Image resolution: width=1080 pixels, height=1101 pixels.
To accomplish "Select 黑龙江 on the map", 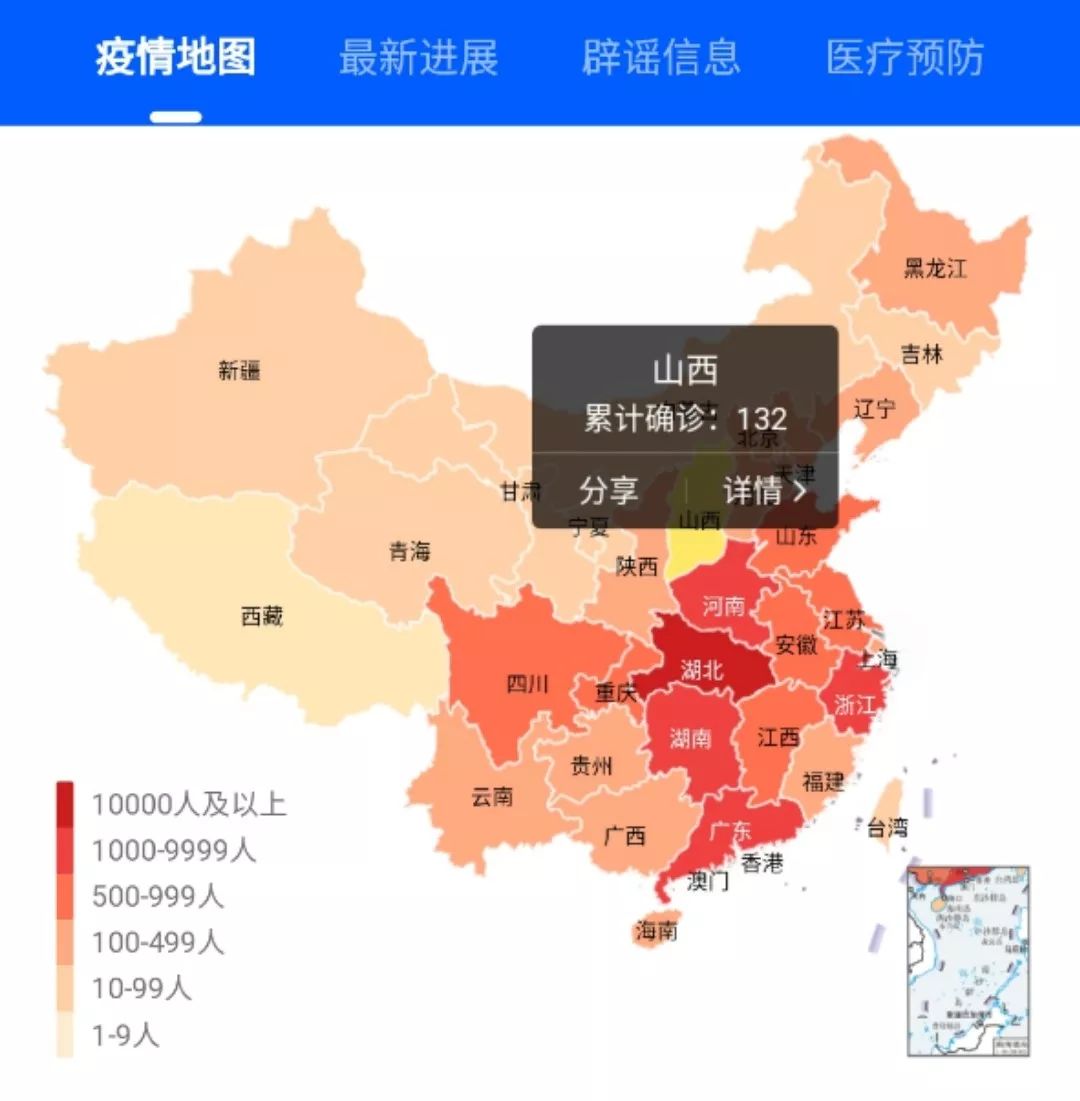I will tap(935, 268).
